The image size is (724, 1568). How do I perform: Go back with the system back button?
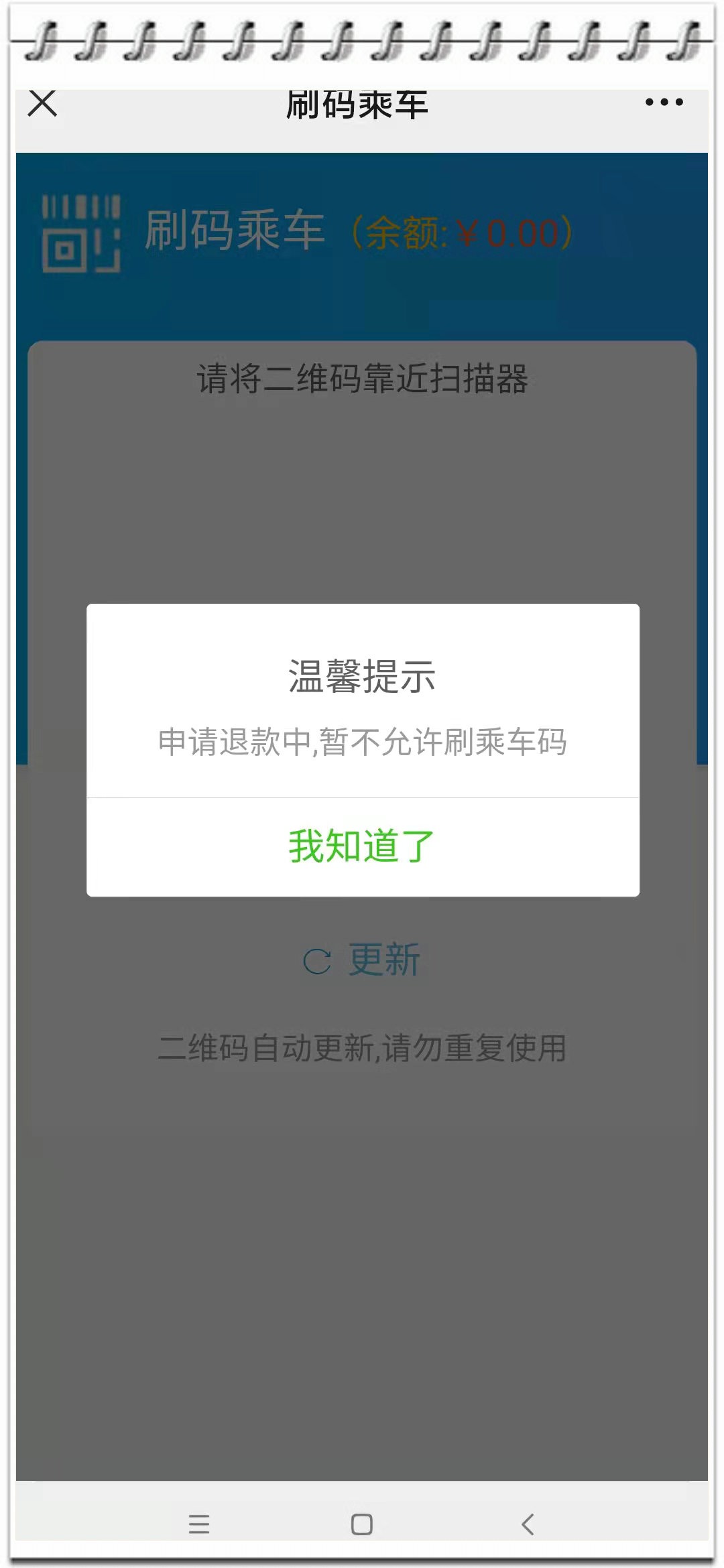pos(528,1524)
